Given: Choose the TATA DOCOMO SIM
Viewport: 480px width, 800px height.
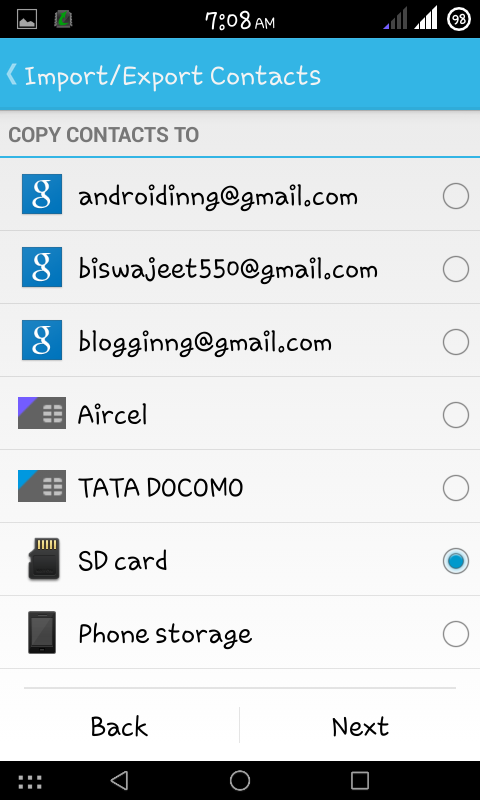Looking at the screenshot, I should pyautogui.click(x=240, y=486).
